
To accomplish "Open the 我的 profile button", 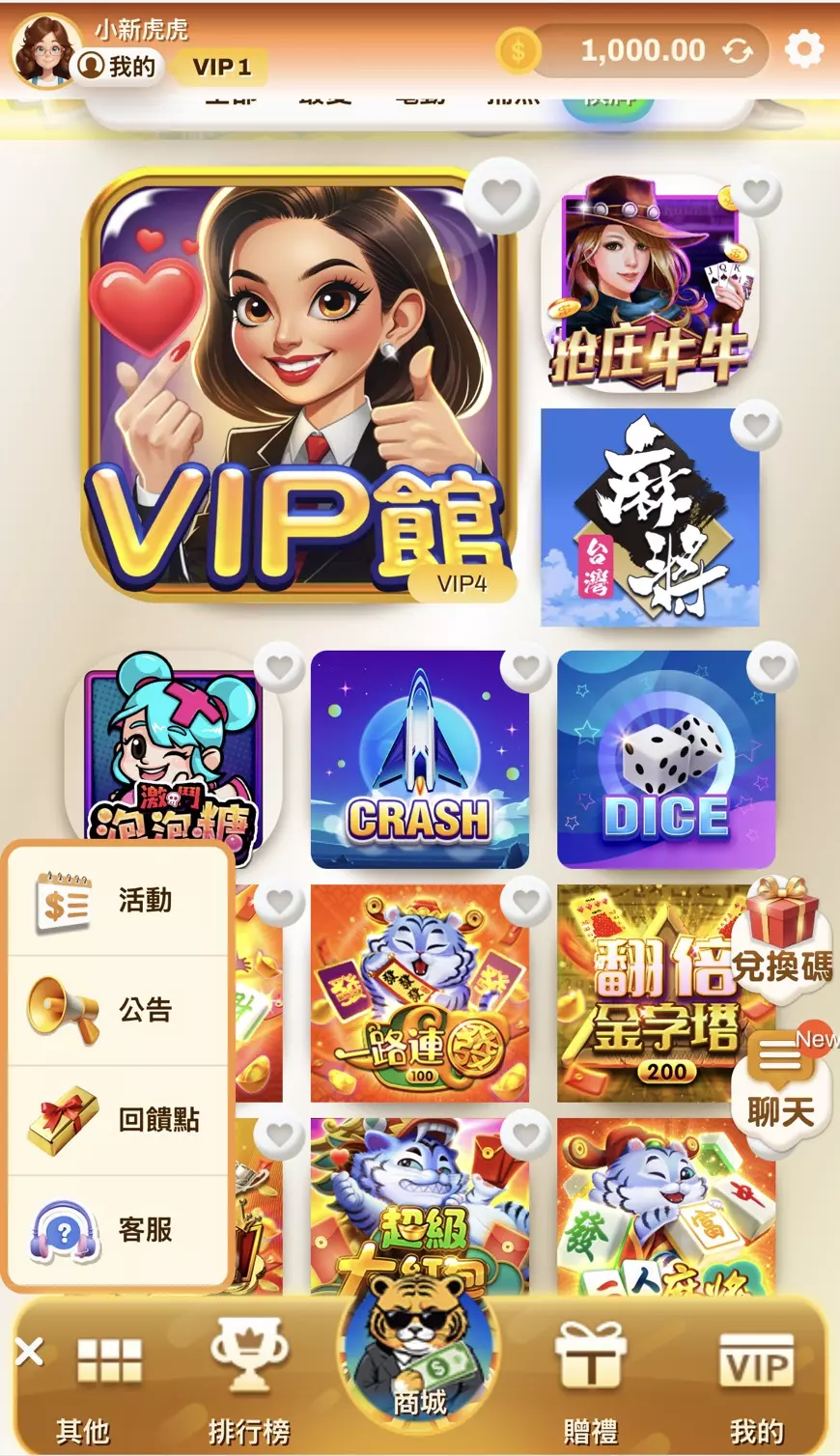I will [118, 66].
